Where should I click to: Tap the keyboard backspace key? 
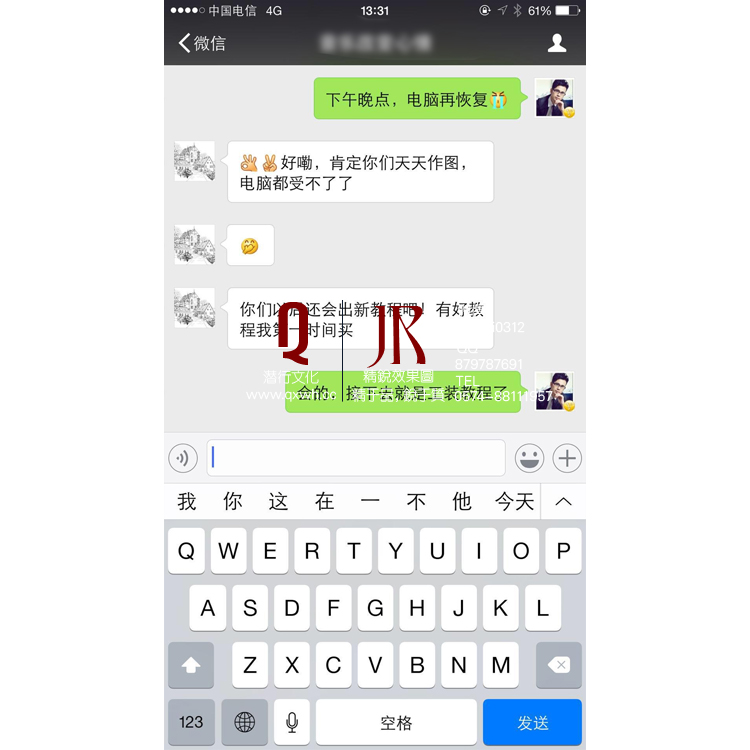click(558, 665)
